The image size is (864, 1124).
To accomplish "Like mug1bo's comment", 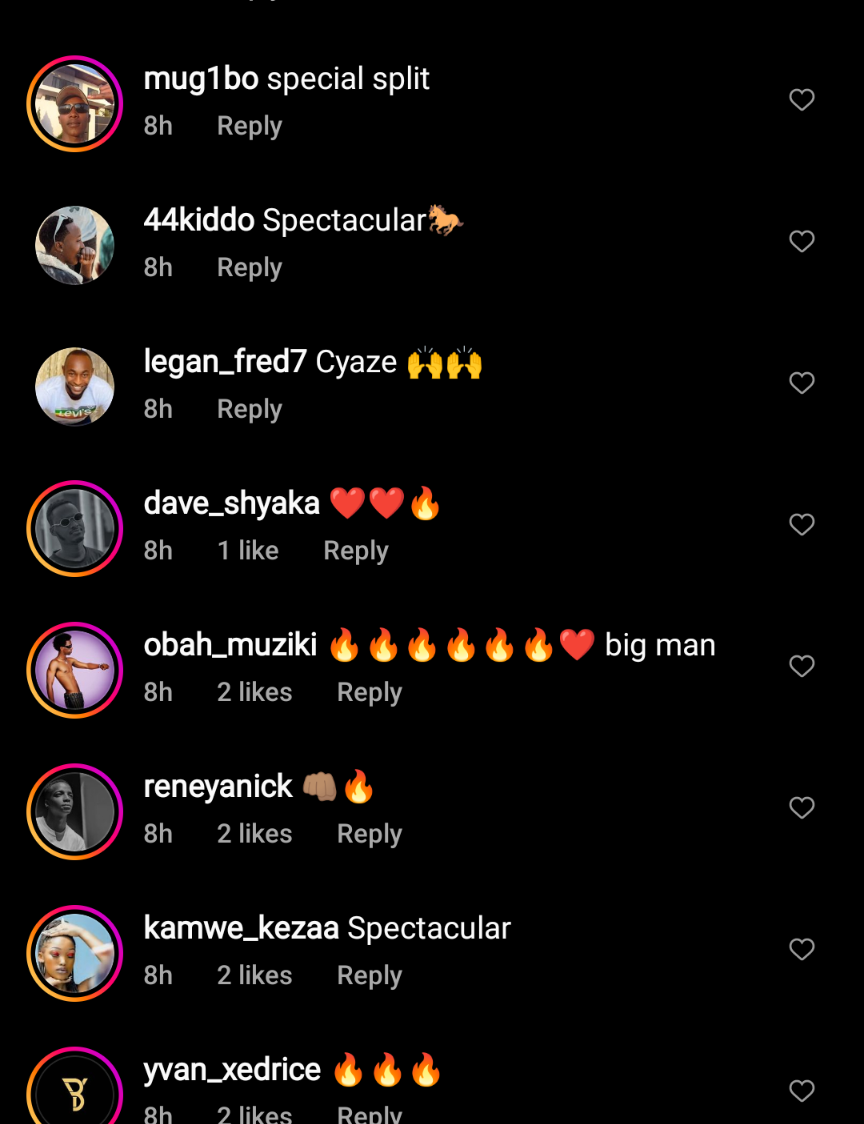I will click(x=802, y=100).
